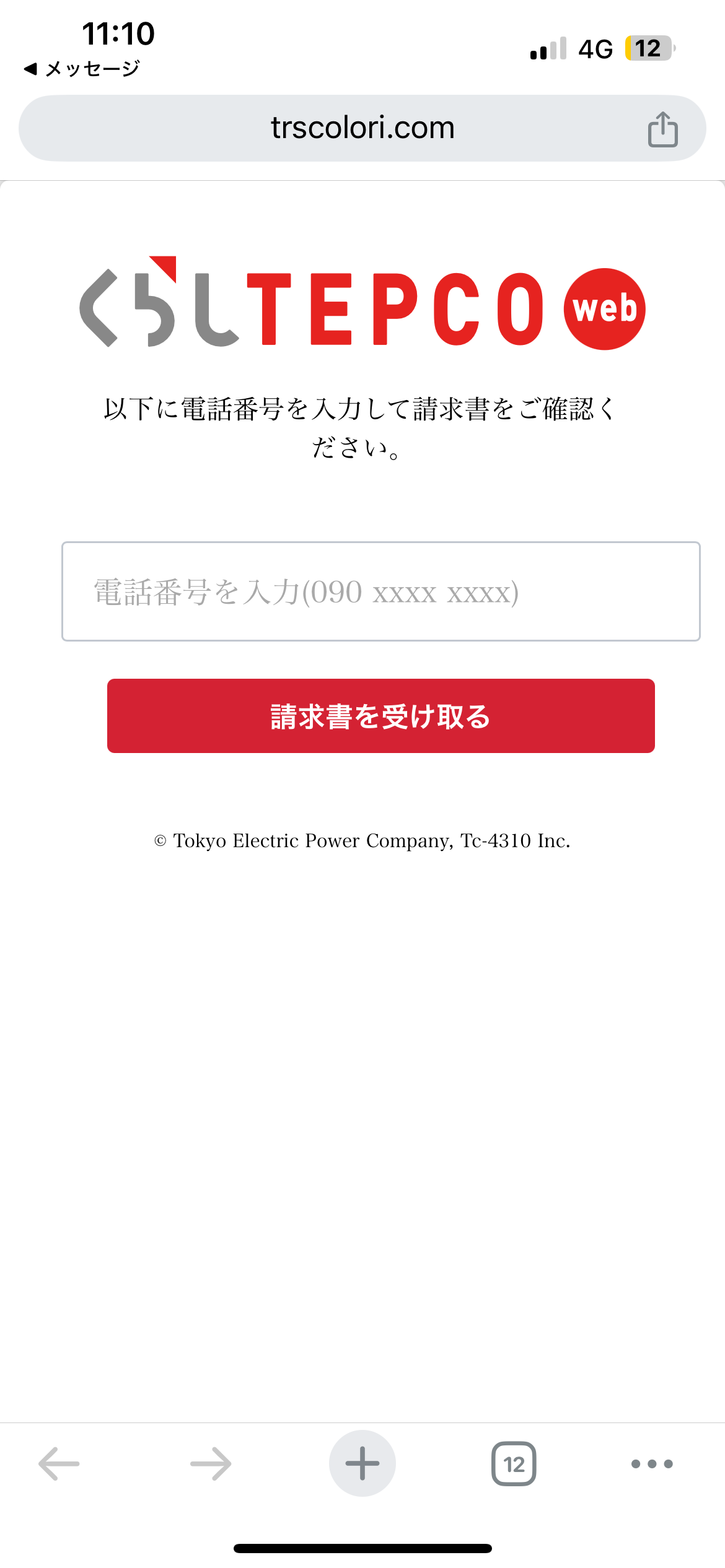Tap the trscolori.com address bar

tap(362, 128)
